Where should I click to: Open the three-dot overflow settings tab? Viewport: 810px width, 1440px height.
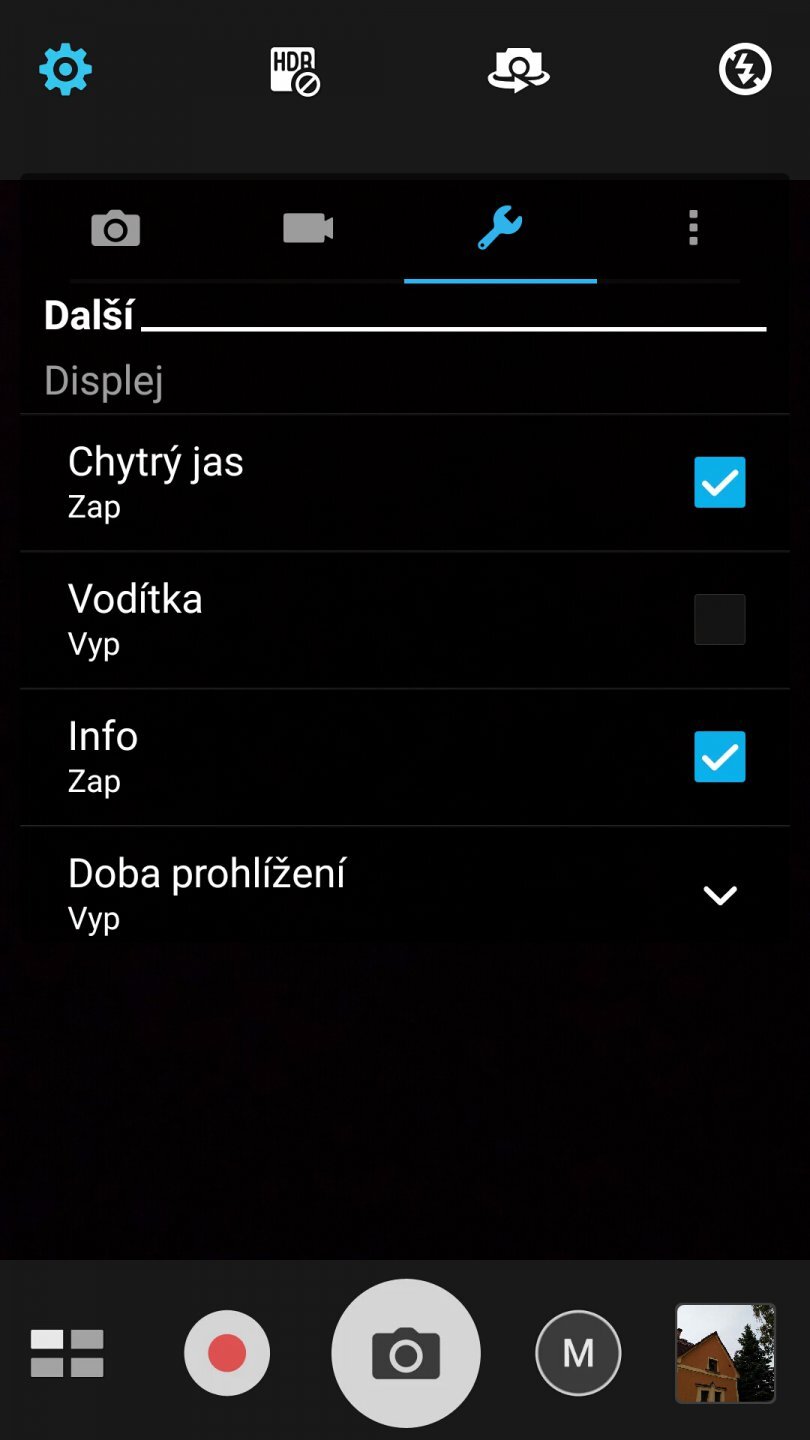pyautogui.click(x=692, y=228)
